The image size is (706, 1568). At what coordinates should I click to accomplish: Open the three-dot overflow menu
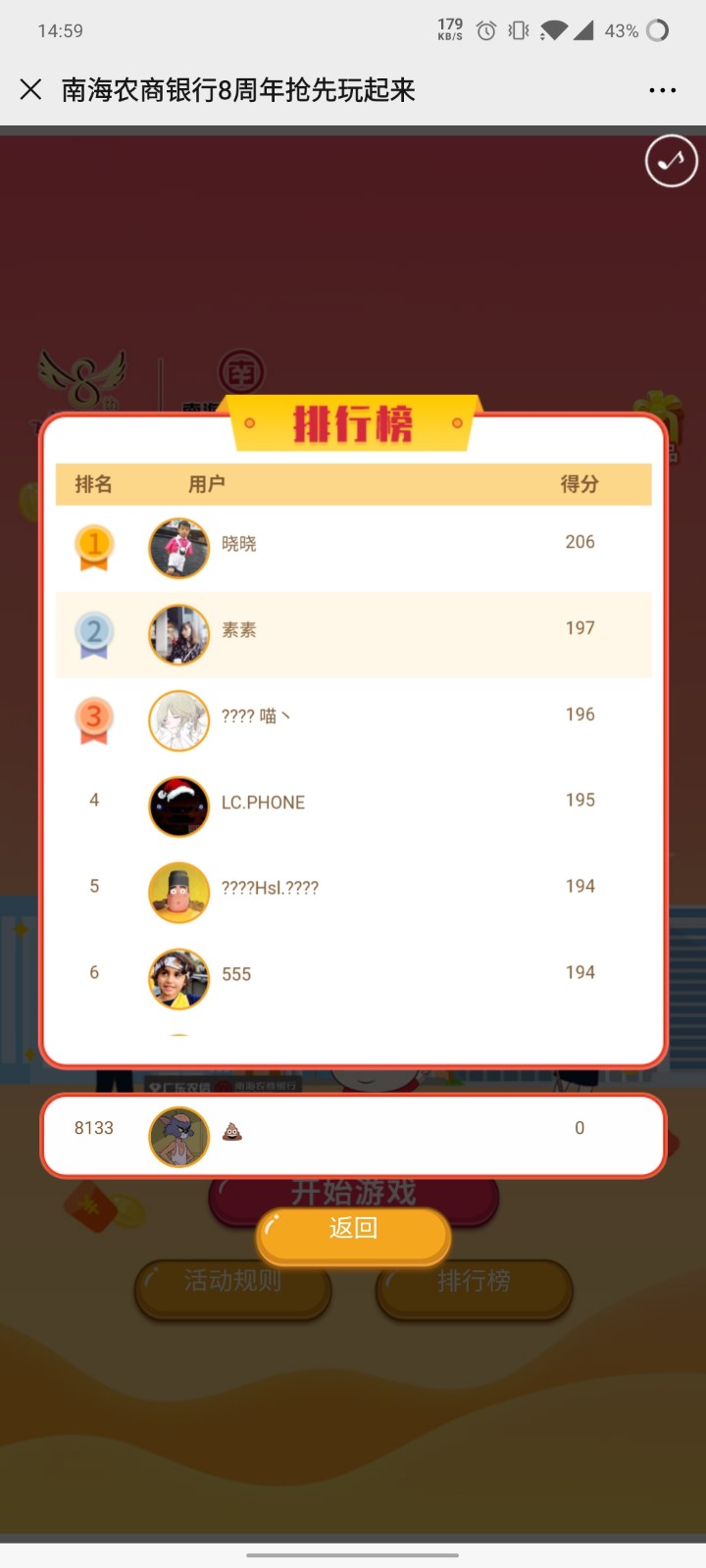[662, 90]
